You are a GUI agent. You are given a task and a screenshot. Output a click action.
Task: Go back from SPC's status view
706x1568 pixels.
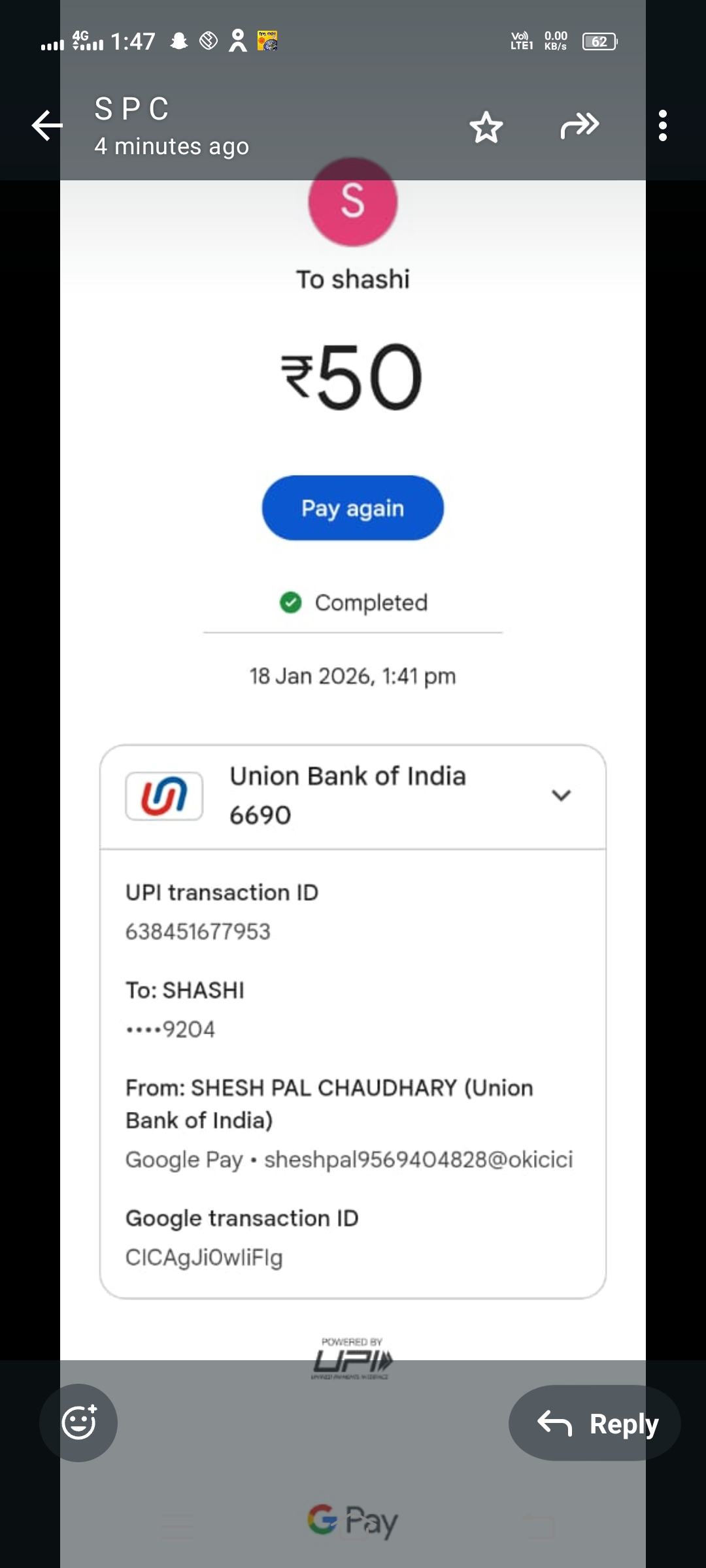coord(47,125)
